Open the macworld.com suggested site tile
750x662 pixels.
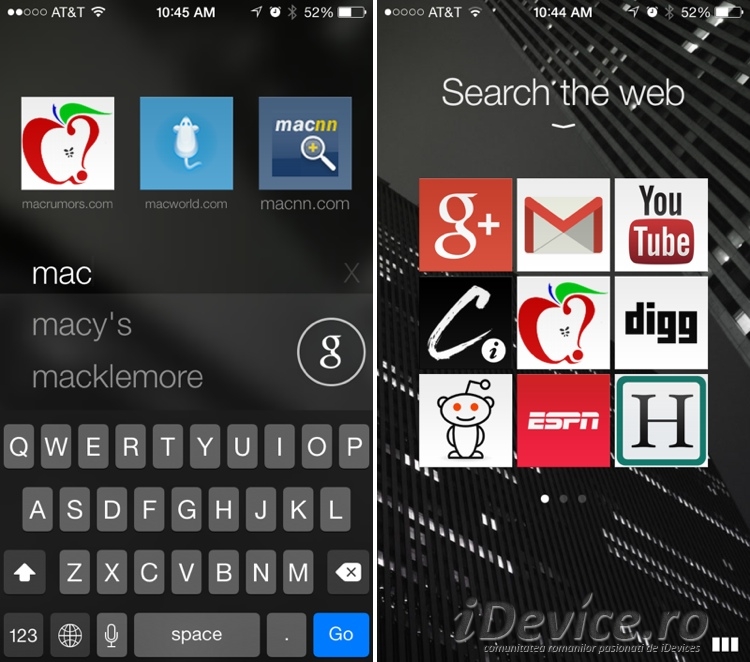(186, 143)
